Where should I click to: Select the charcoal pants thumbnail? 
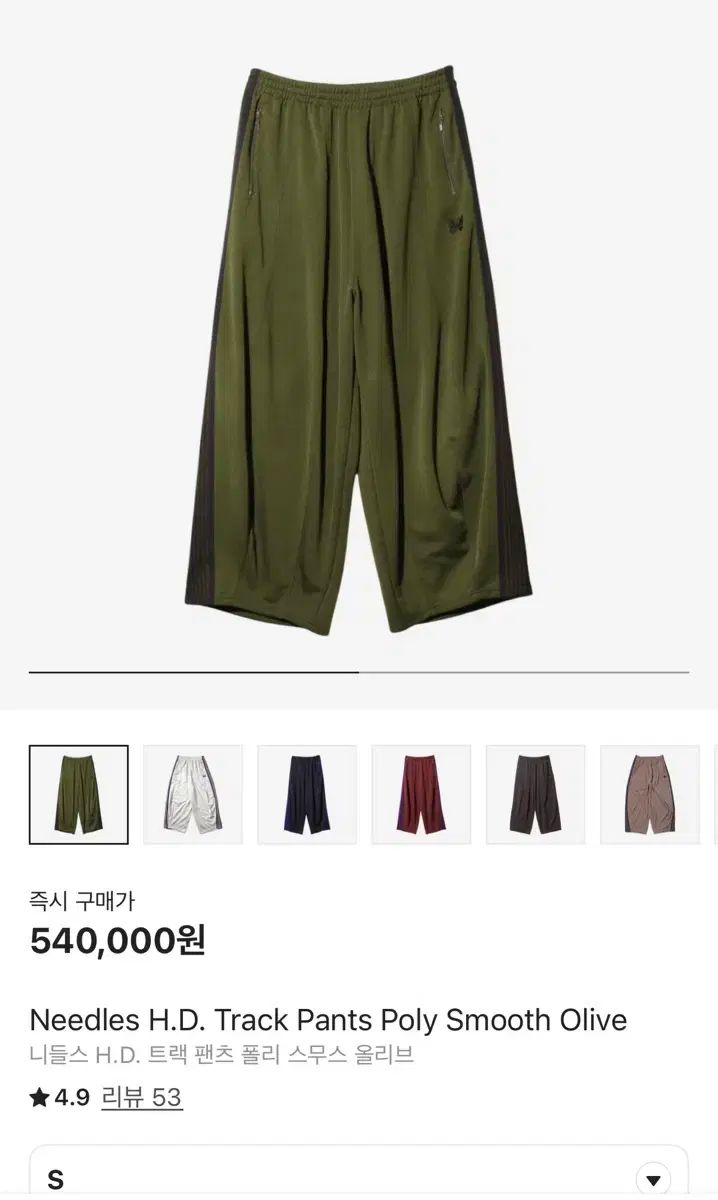(x=535, y=795)
